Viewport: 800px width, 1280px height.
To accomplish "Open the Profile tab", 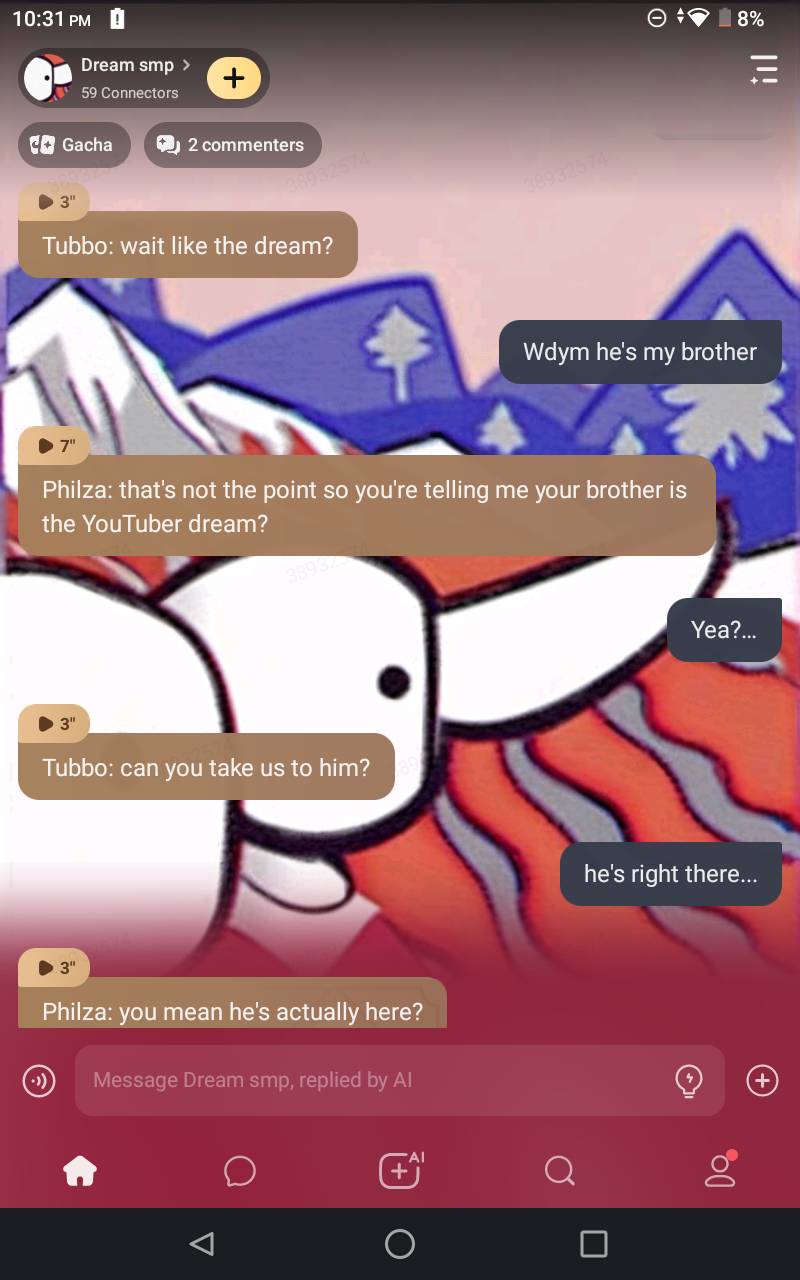I will click(x=720, y=1170).
